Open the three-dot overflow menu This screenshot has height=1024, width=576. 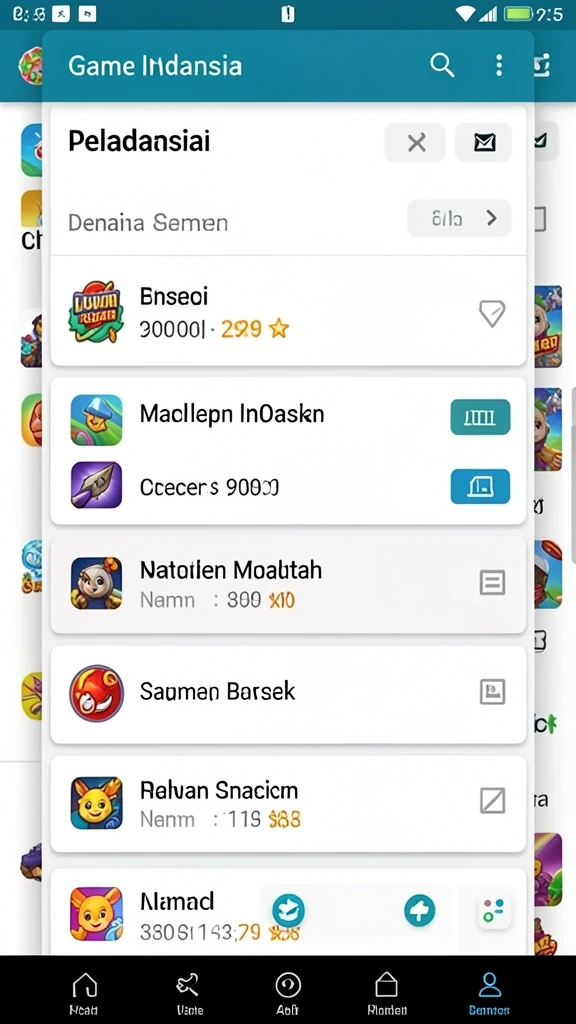point(499,65)
